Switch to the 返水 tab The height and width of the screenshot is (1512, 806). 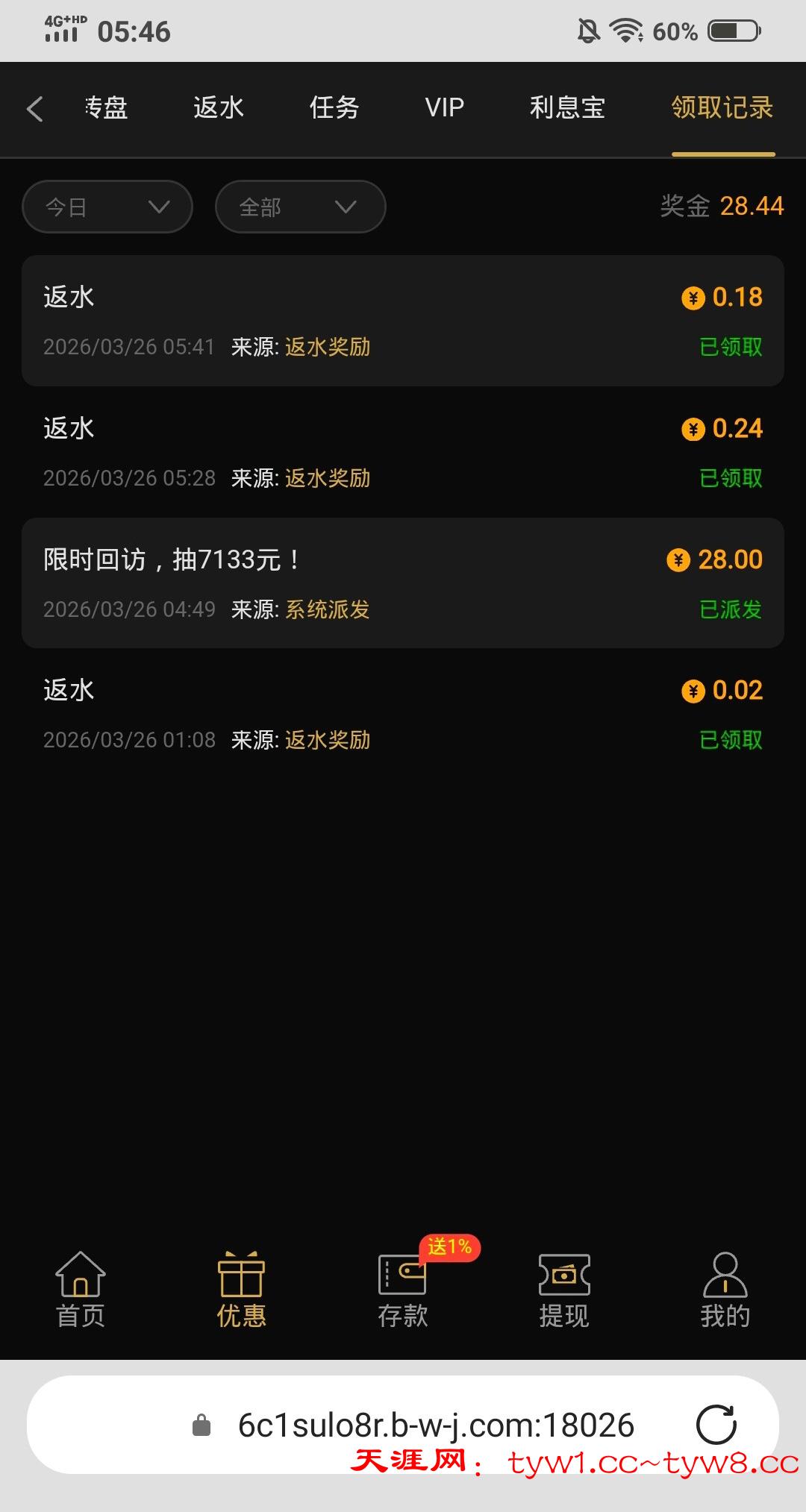pyautogui.click(x=218, y=108)
